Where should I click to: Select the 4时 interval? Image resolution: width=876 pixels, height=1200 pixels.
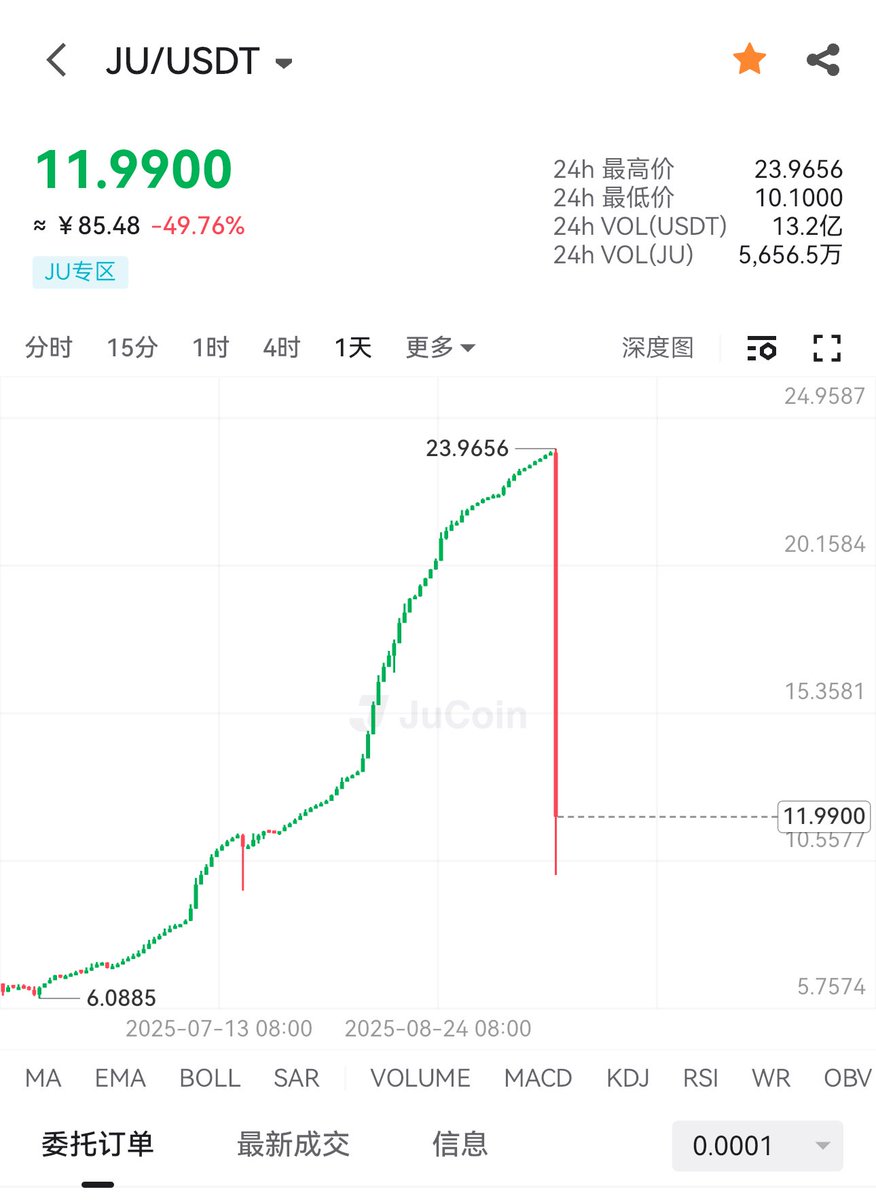[x=281, y=348]
